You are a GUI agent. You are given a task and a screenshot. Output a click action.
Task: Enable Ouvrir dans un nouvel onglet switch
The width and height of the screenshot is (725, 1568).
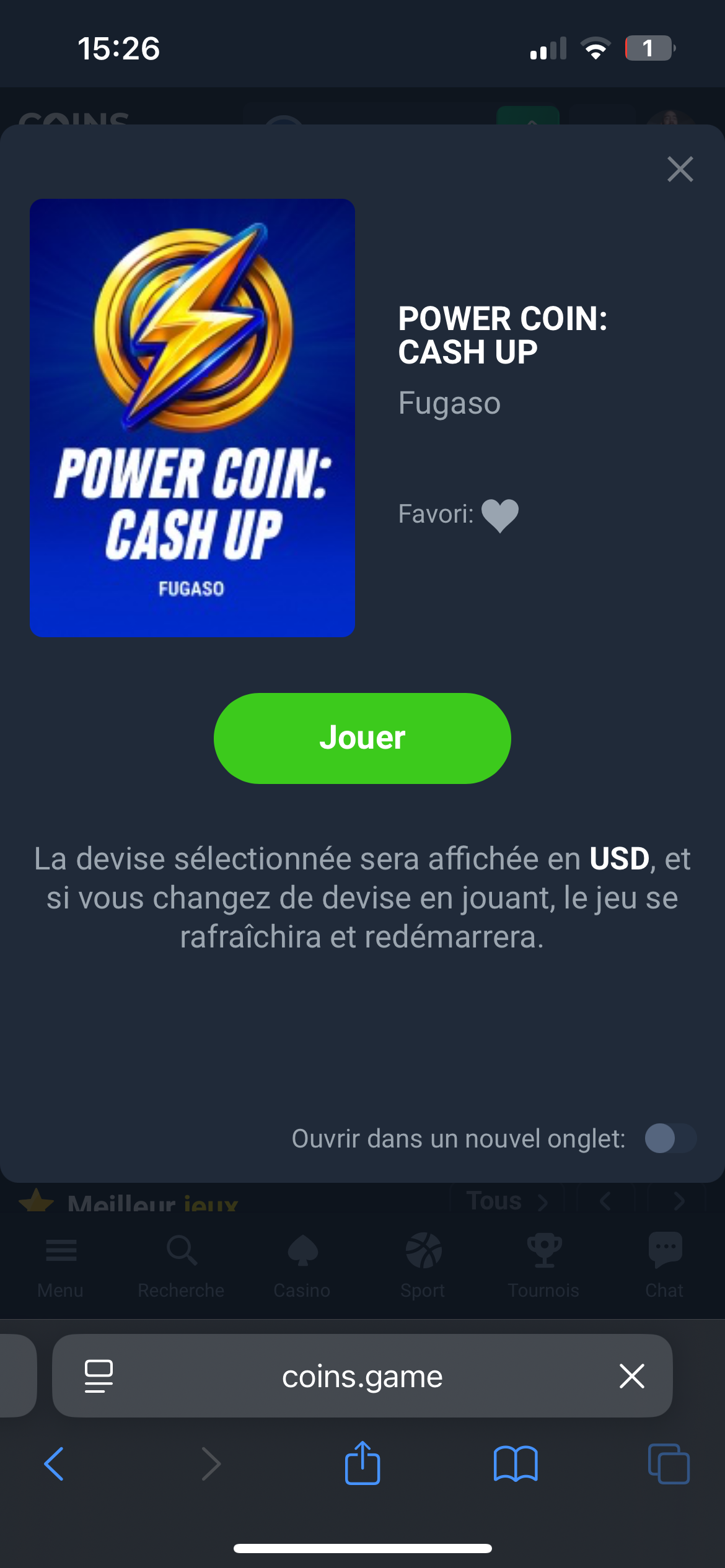coord(669,1138)
